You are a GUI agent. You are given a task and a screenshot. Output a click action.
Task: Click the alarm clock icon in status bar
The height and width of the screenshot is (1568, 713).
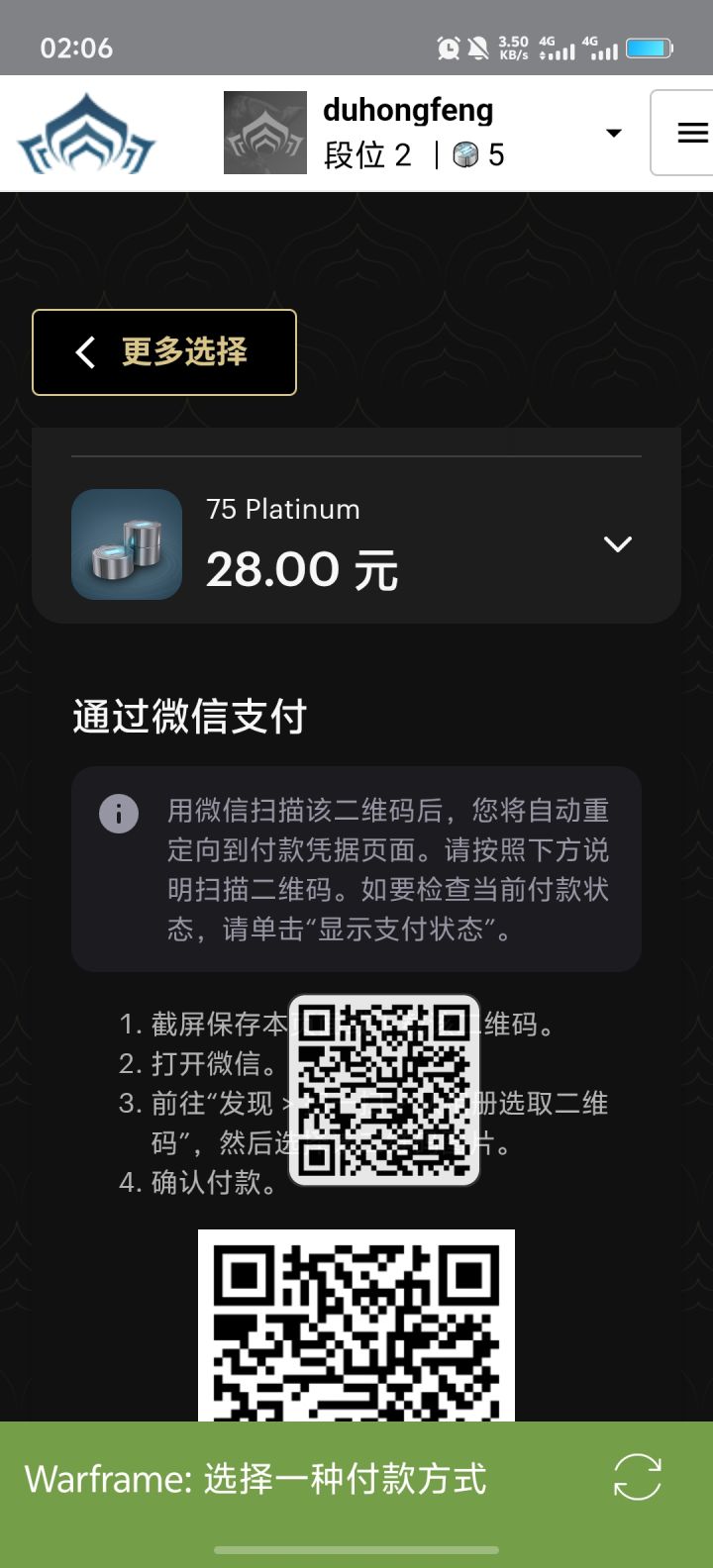(448, 48)
